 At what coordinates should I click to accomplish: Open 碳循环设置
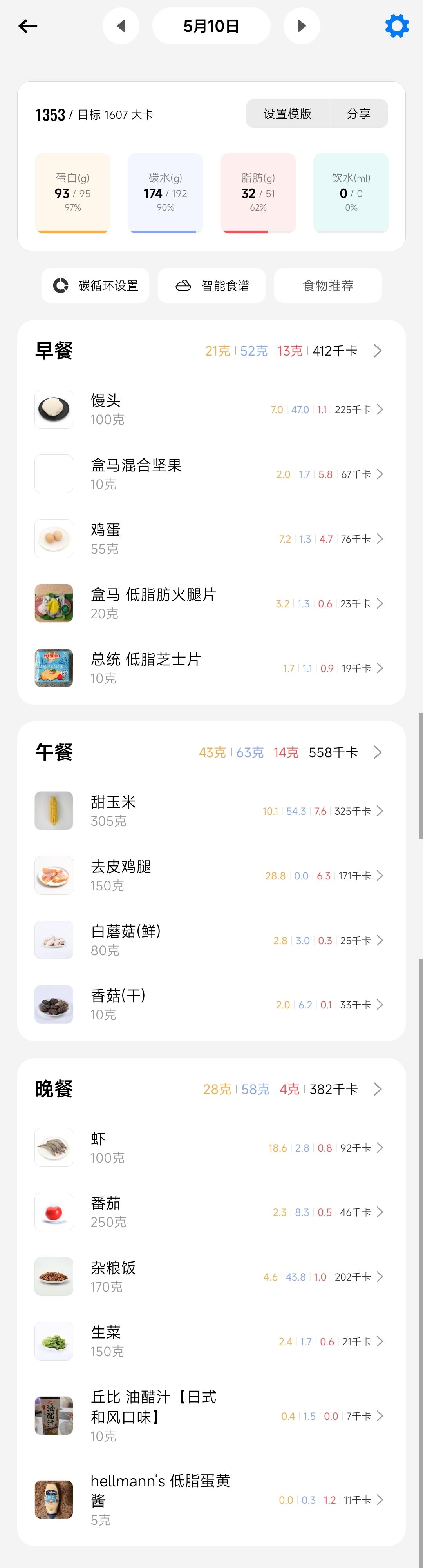pyautogui.click(x=96, y=285)
